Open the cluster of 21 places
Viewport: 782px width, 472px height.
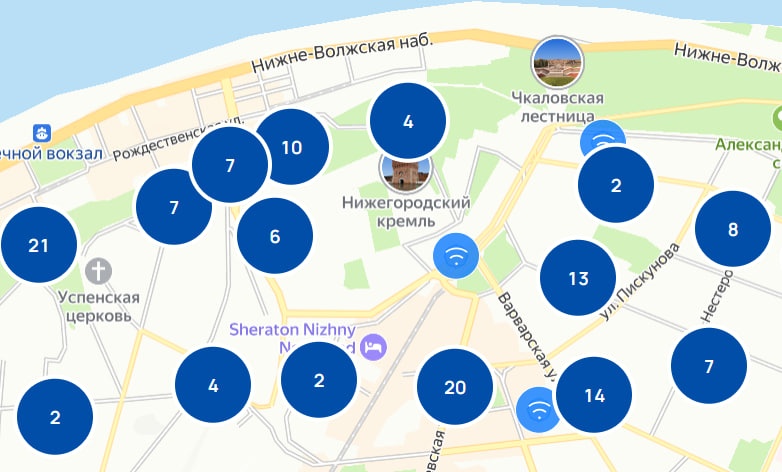39,245
